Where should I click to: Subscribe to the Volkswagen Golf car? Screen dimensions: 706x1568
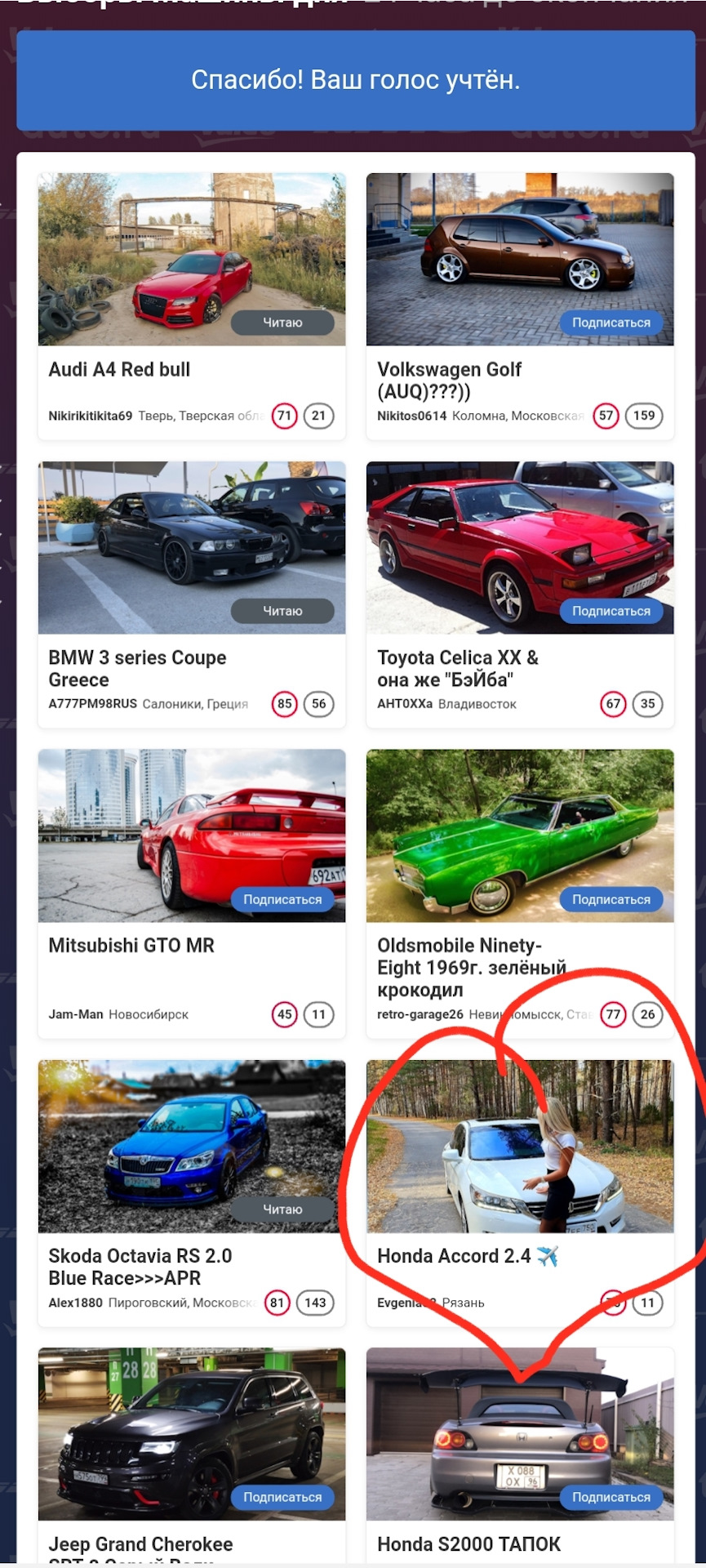pos(611,323)
